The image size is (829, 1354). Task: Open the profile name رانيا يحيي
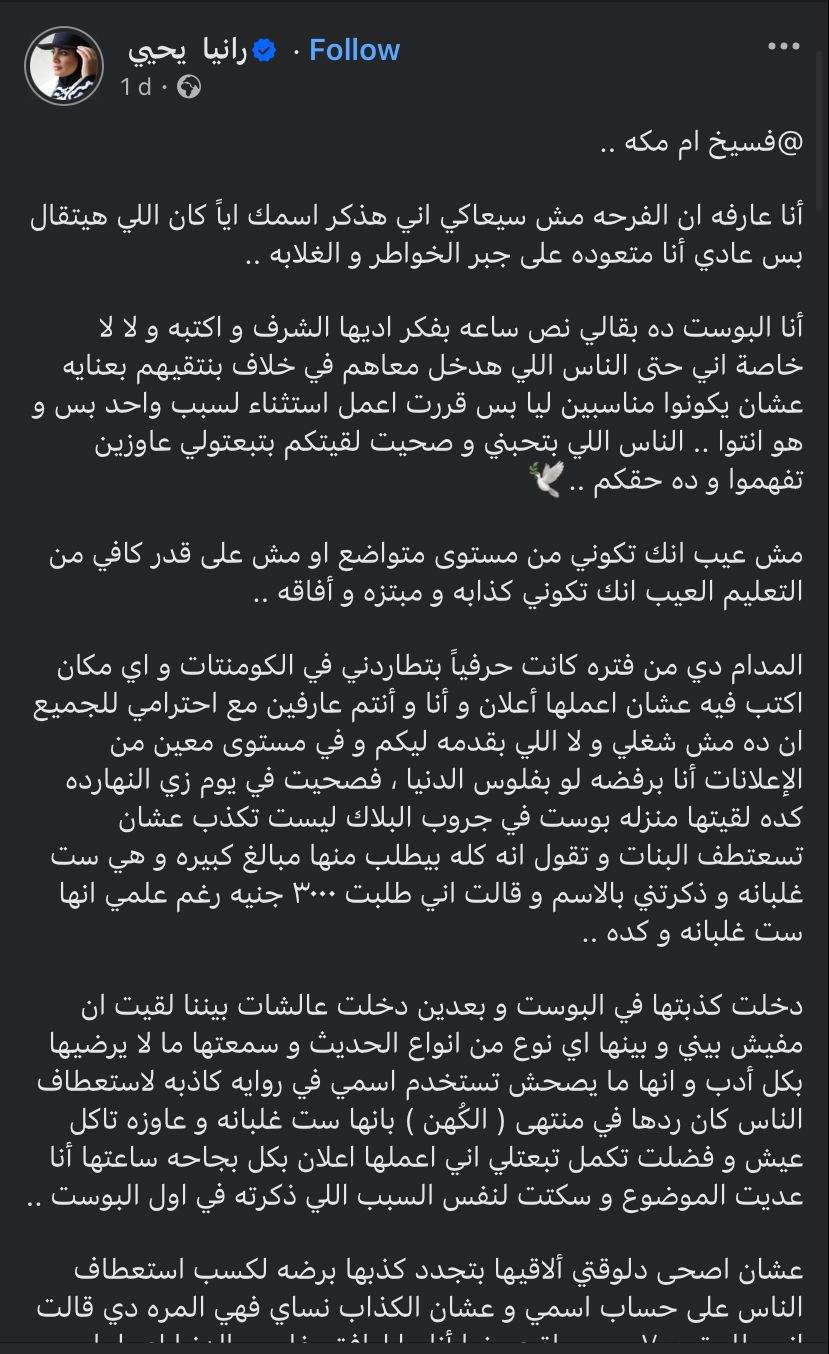point(187,50)
